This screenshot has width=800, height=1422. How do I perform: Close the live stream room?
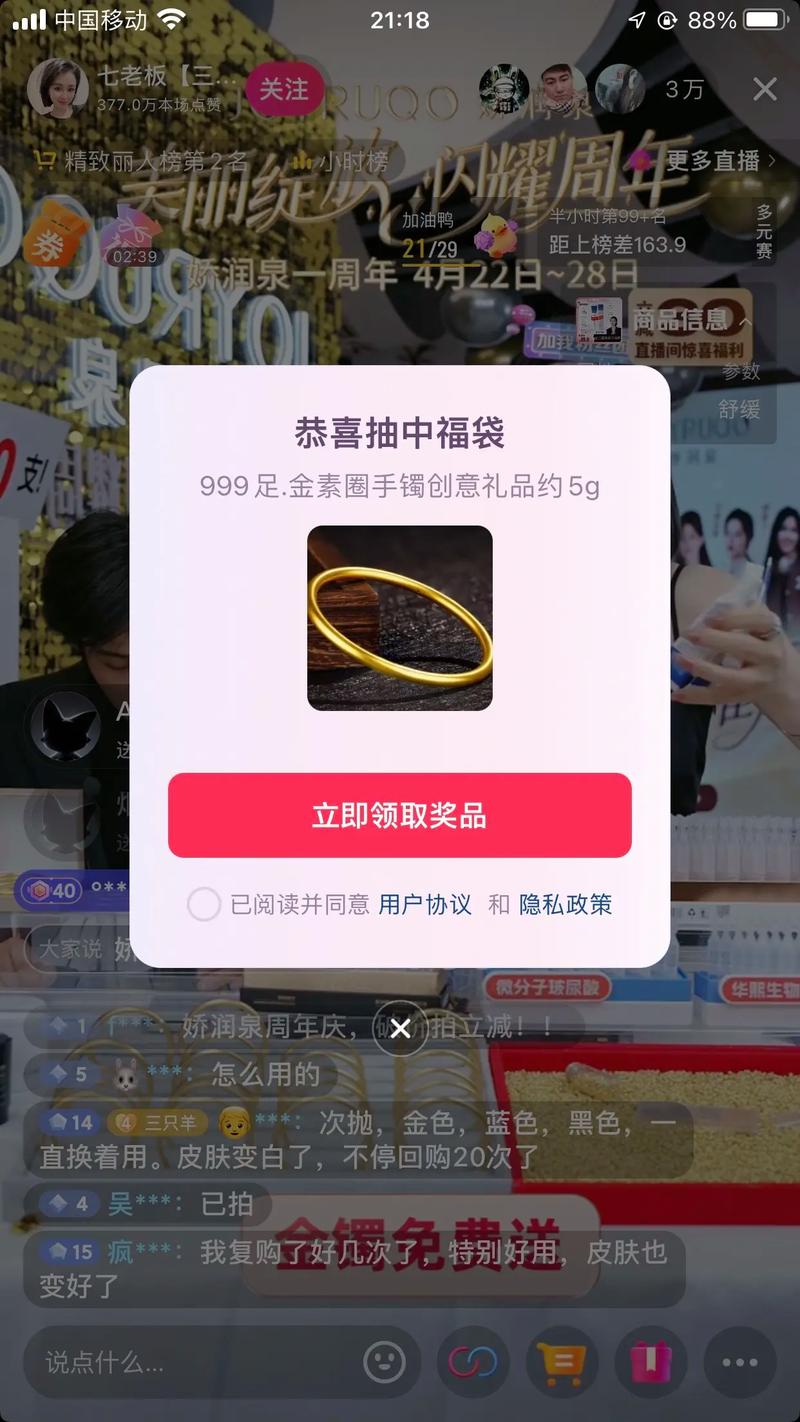(765, 90)
